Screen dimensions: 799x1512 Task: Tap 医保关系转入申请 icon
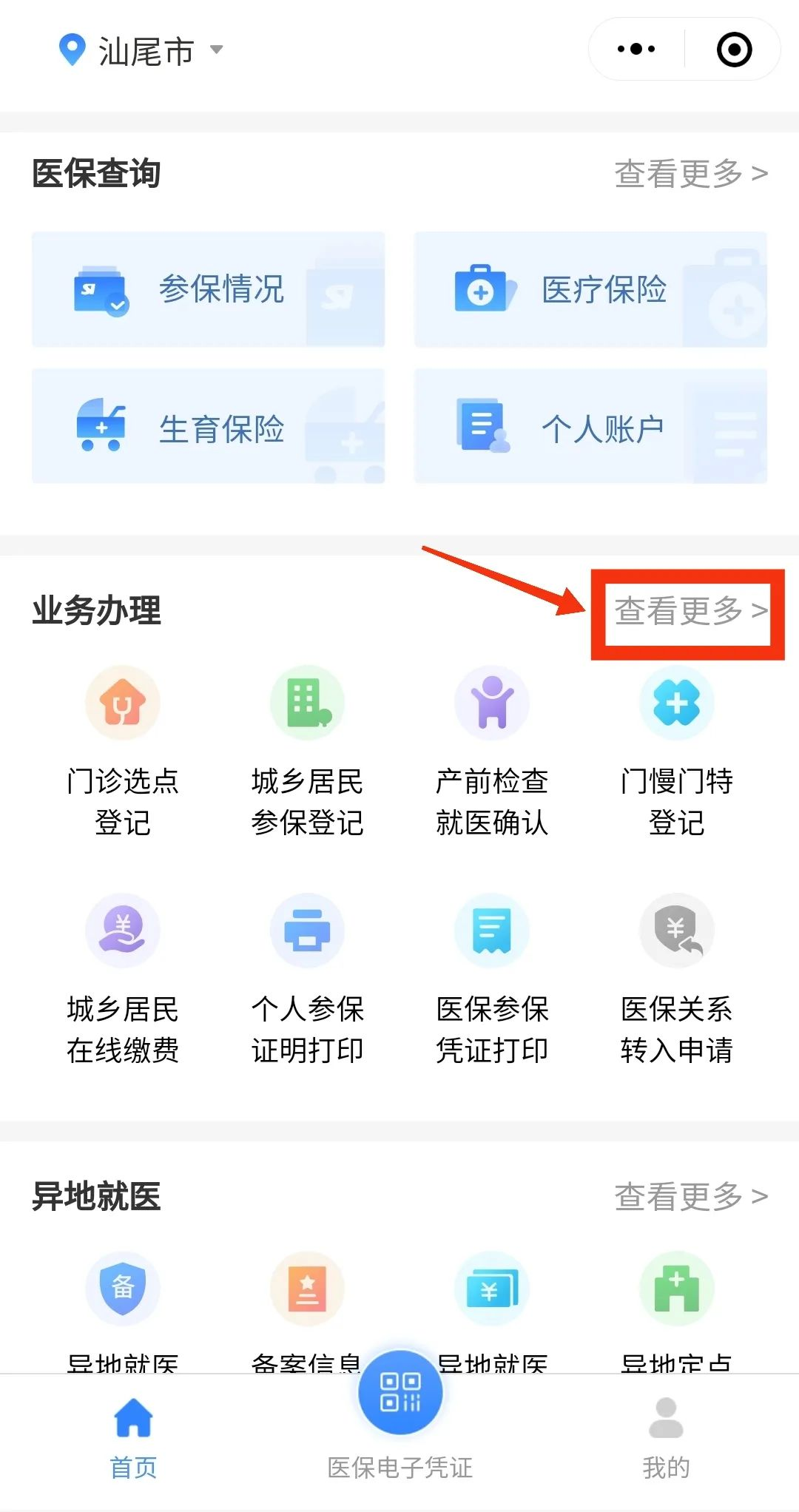coord(676,976)
